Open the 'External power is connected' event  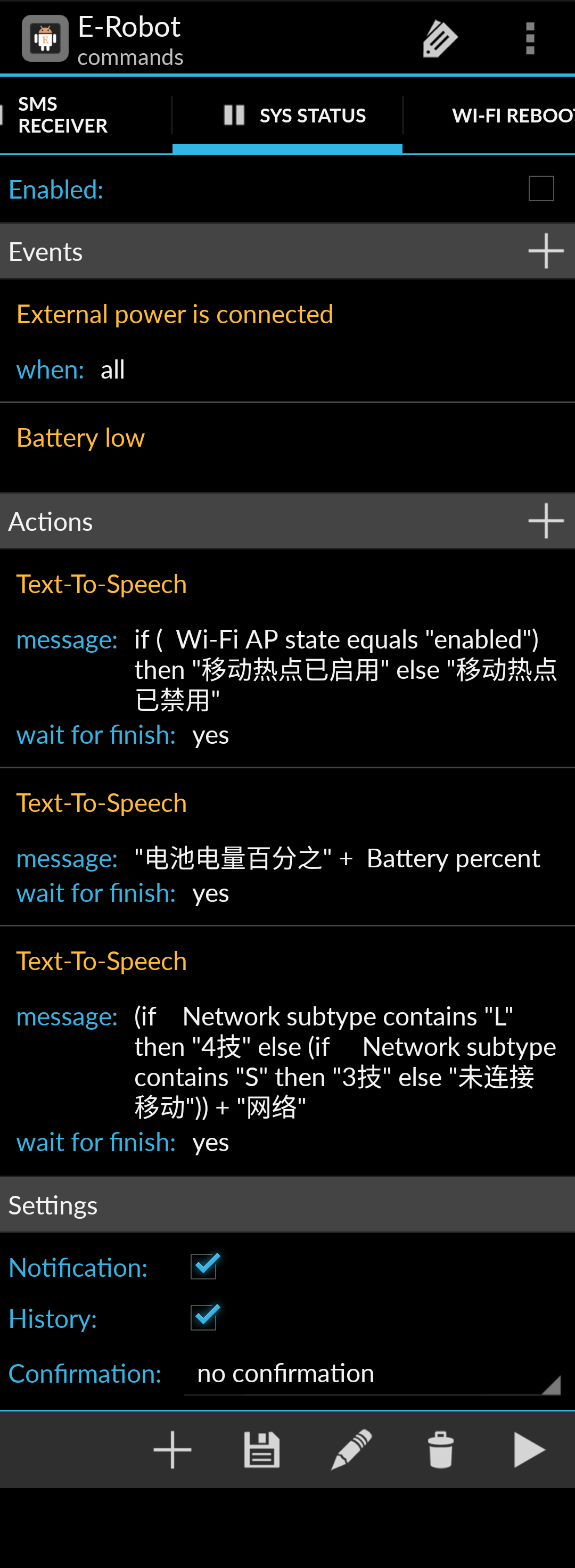[175, 314]
